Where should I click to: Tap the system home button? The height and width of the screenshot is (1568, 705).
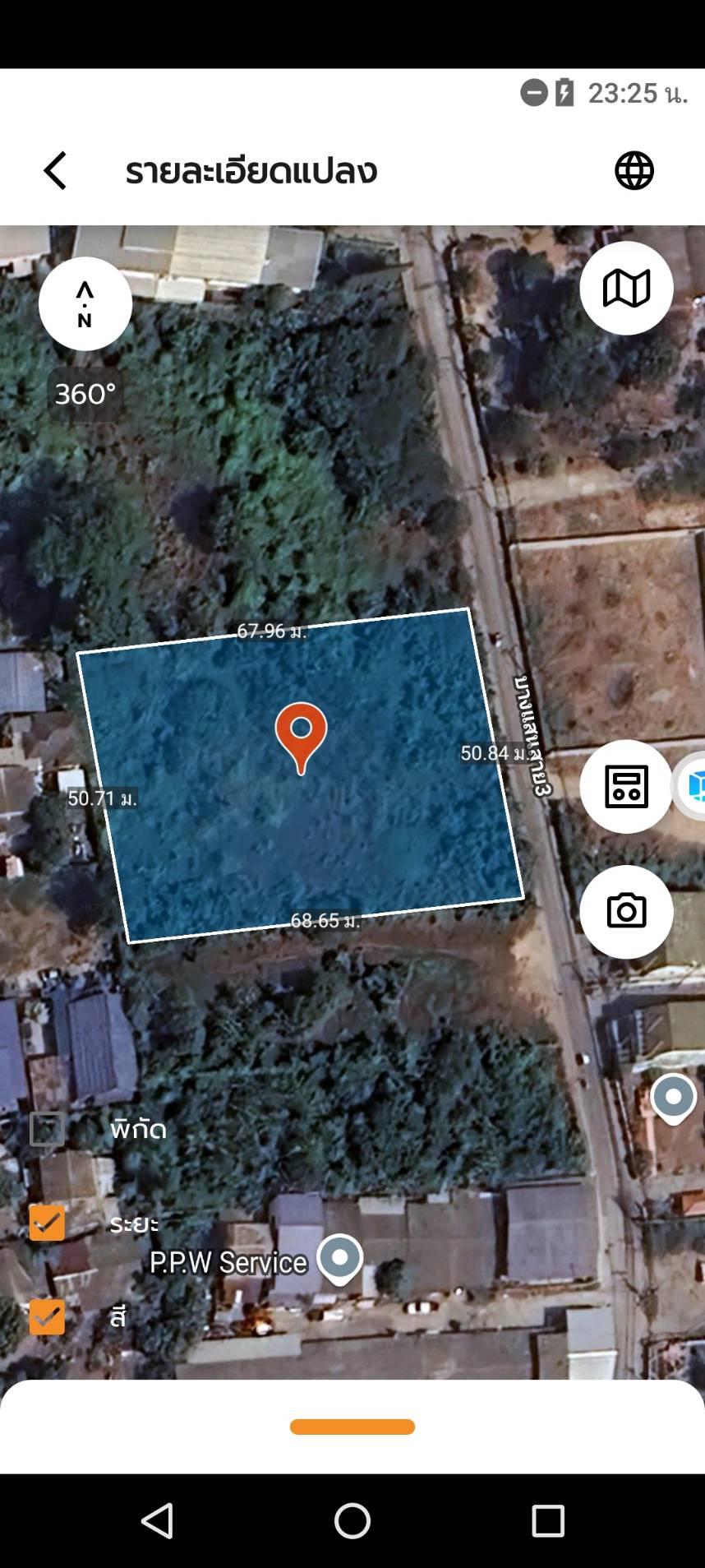tap(352, 1520)
